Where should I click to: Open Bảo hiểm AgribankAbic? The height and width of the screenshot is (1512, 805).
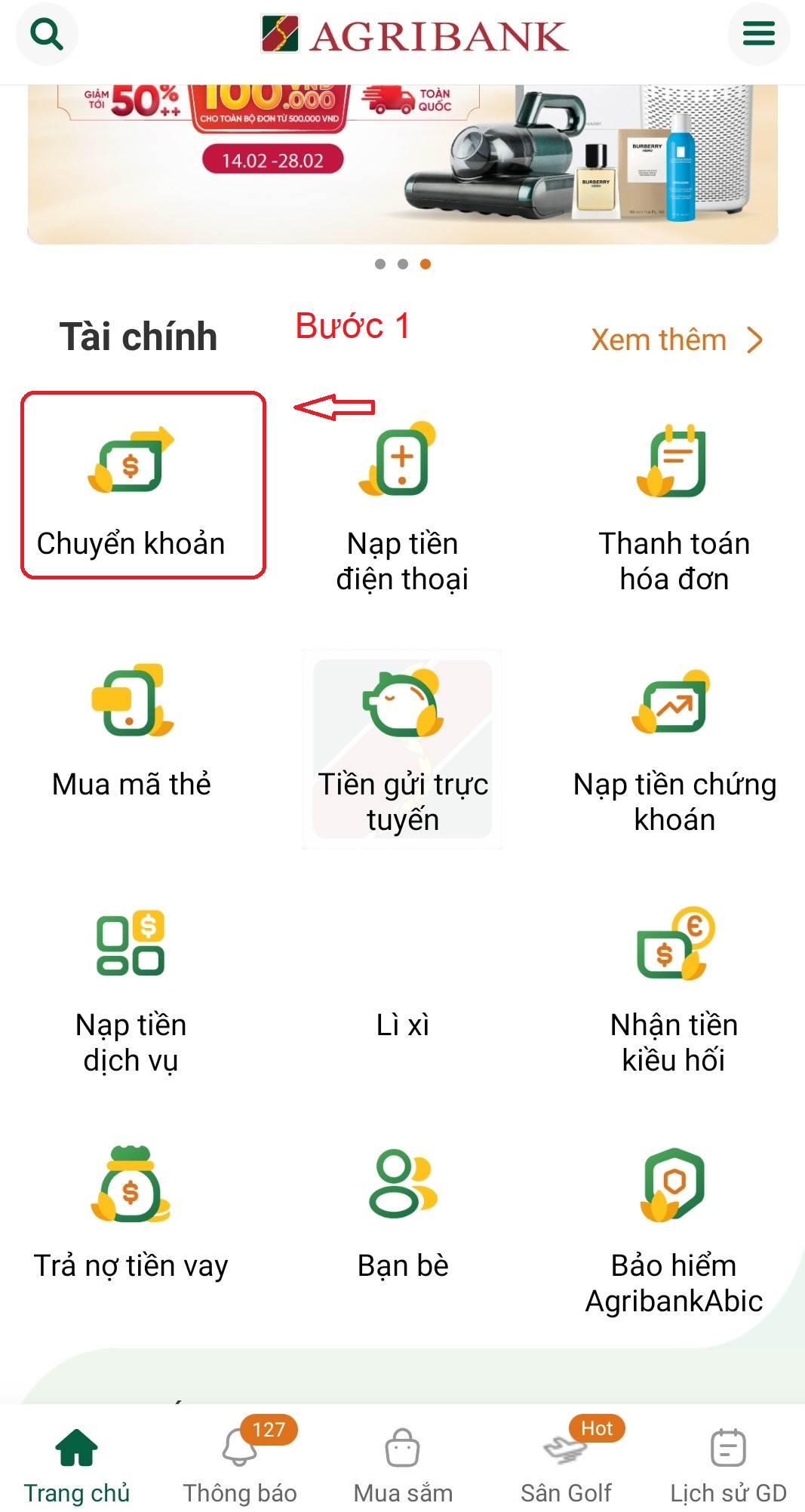(674, 1230)
